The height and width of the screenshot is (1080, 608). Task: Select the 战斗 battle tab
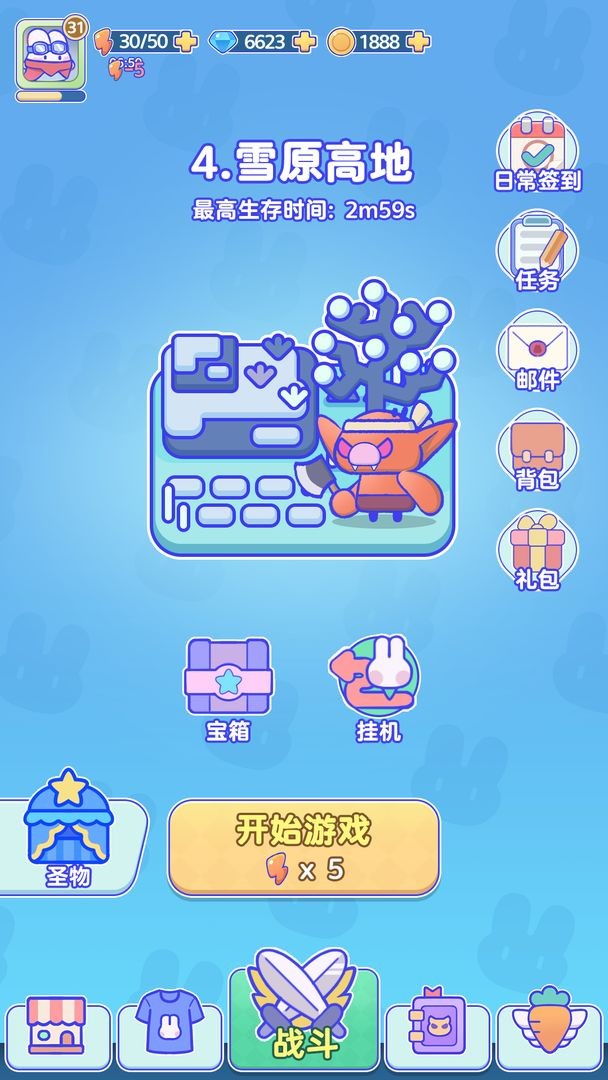[x=304, y=1015]
